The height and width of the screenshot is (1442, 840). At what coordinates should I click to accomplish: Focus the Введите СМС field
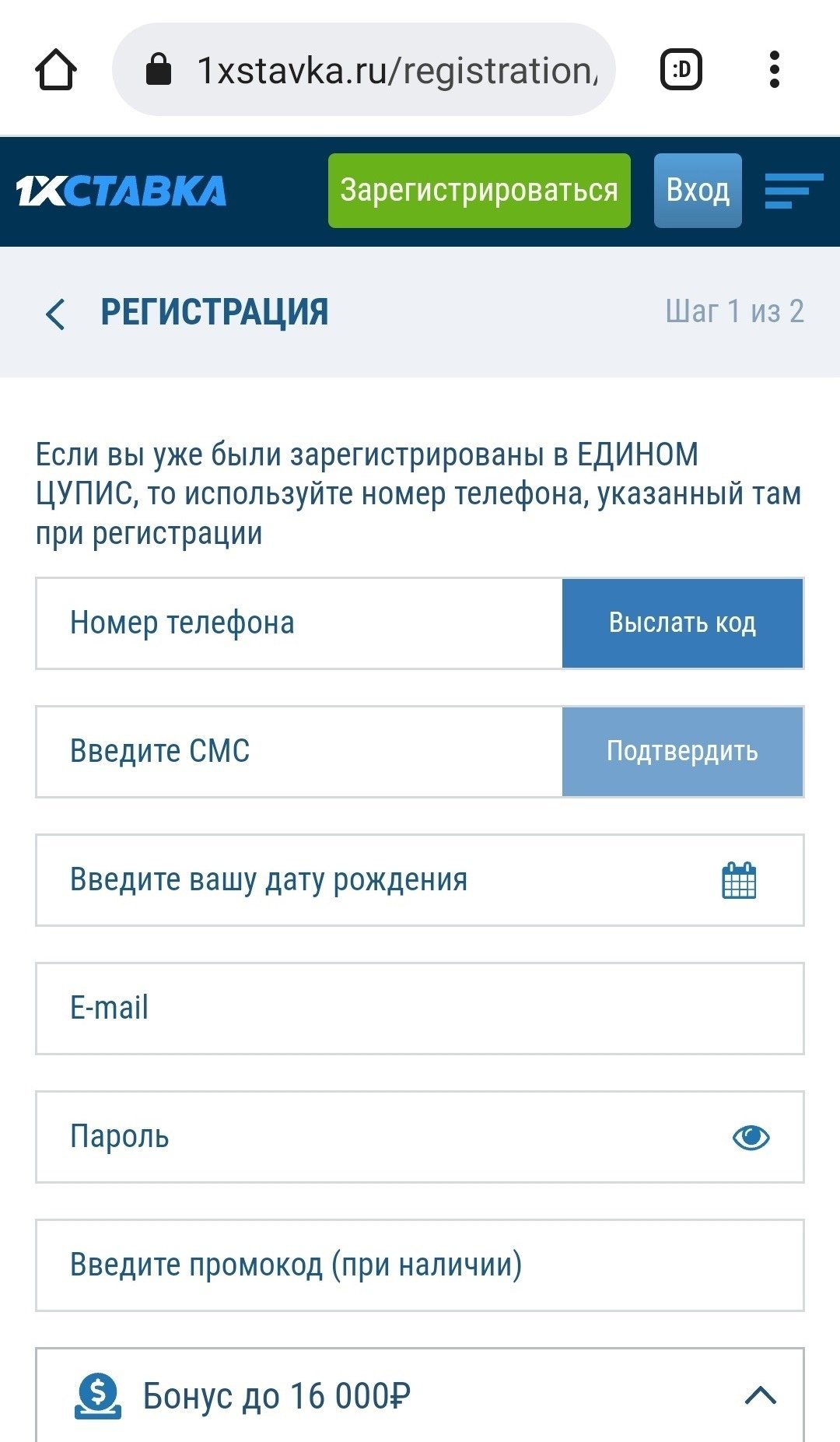[299, 752]
